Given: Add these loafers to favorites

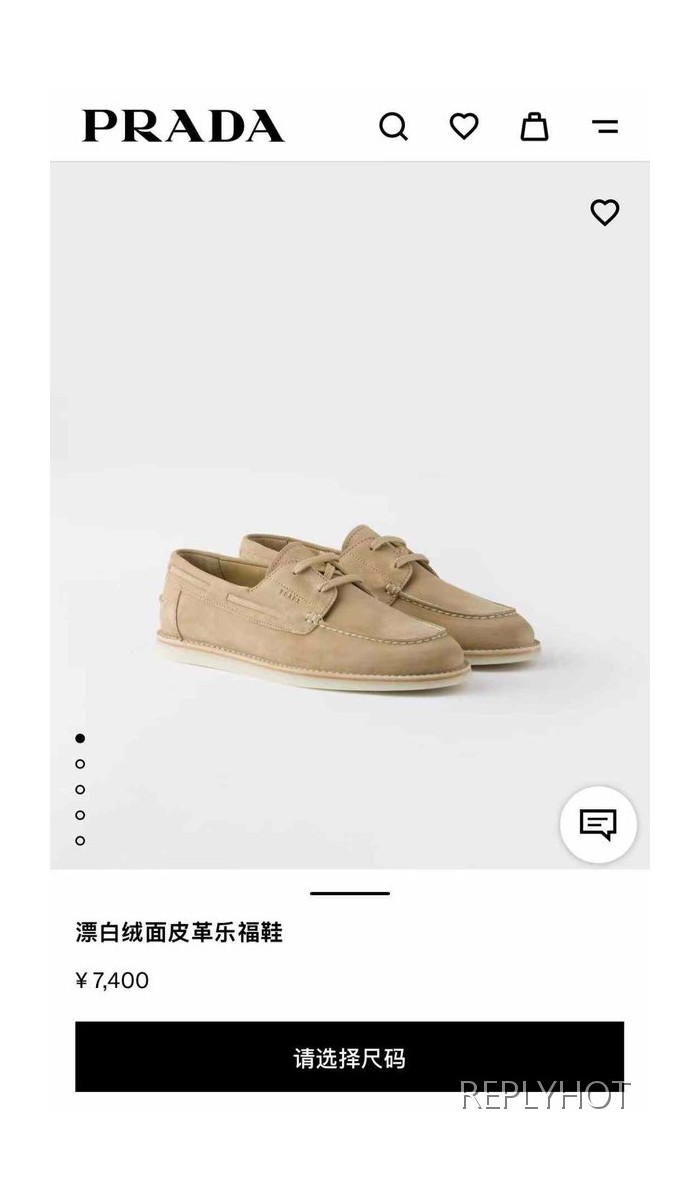Looking at the screenshot, I should pyautogui.click(x=604, y=212).
